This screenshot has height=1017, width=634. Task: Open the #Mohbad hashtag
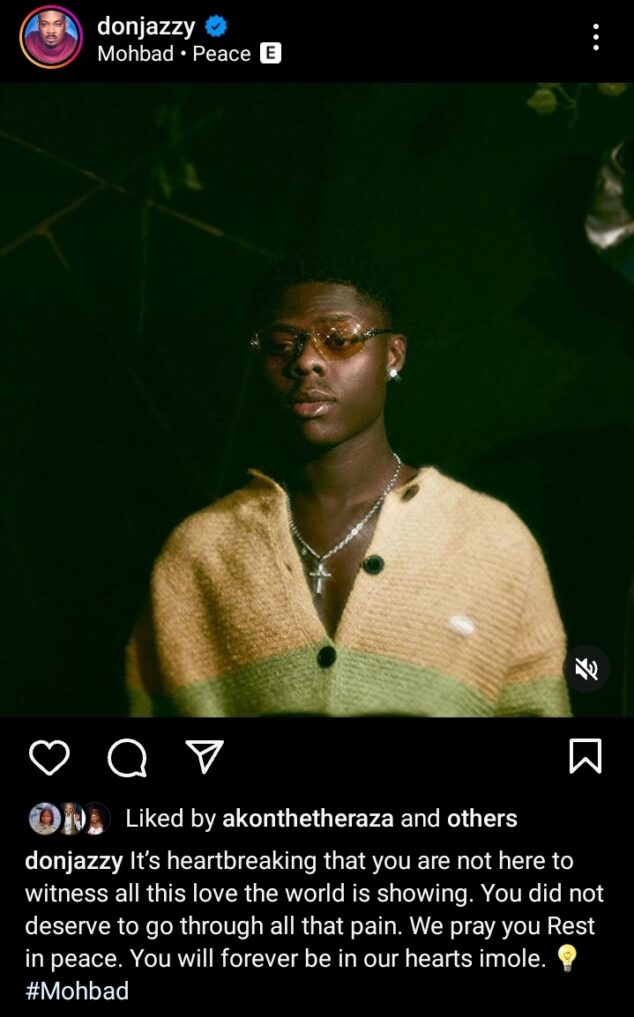(x=77, y=991)
